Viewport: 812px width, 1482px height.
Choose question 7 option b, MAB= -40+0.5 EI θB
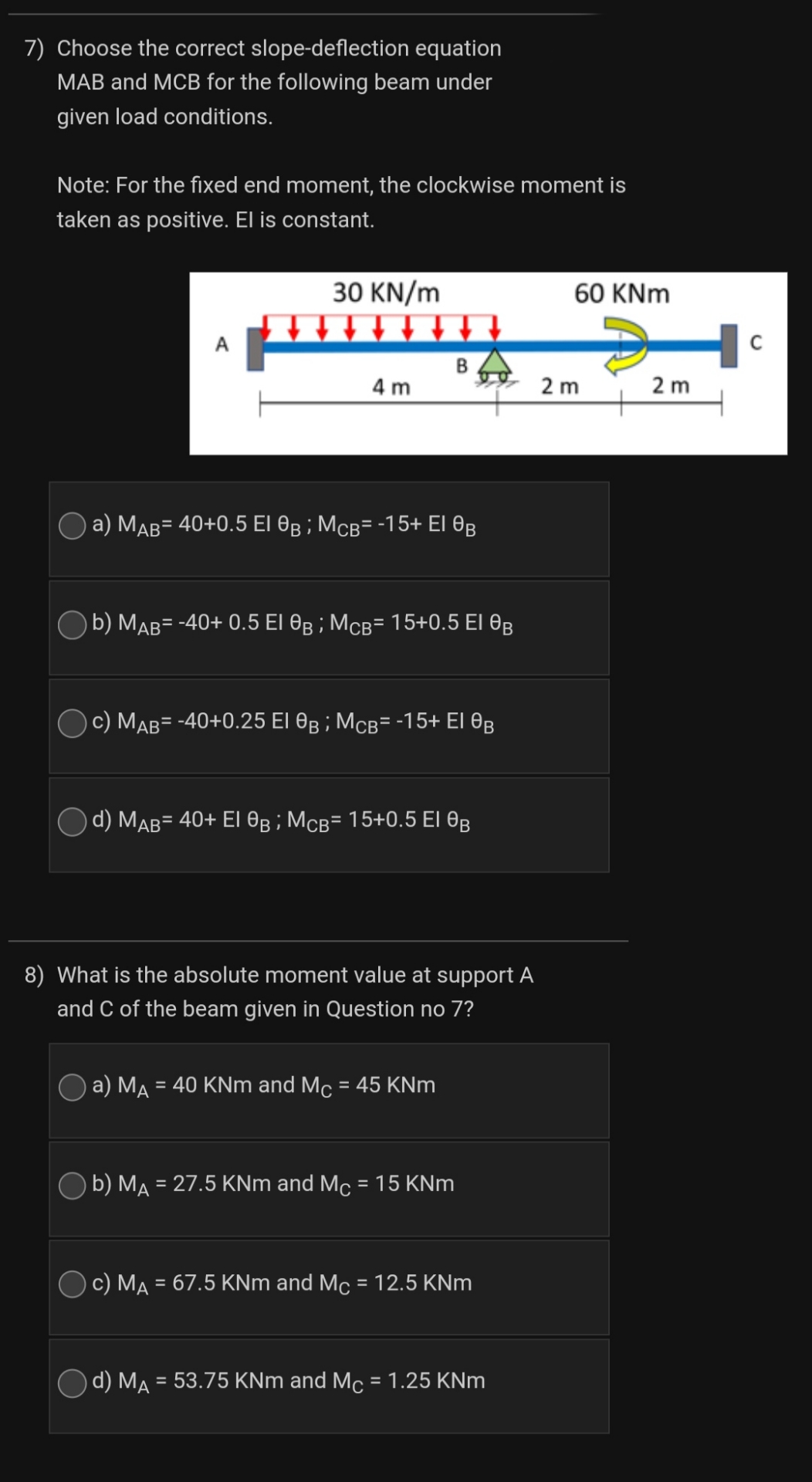[73, 624]
